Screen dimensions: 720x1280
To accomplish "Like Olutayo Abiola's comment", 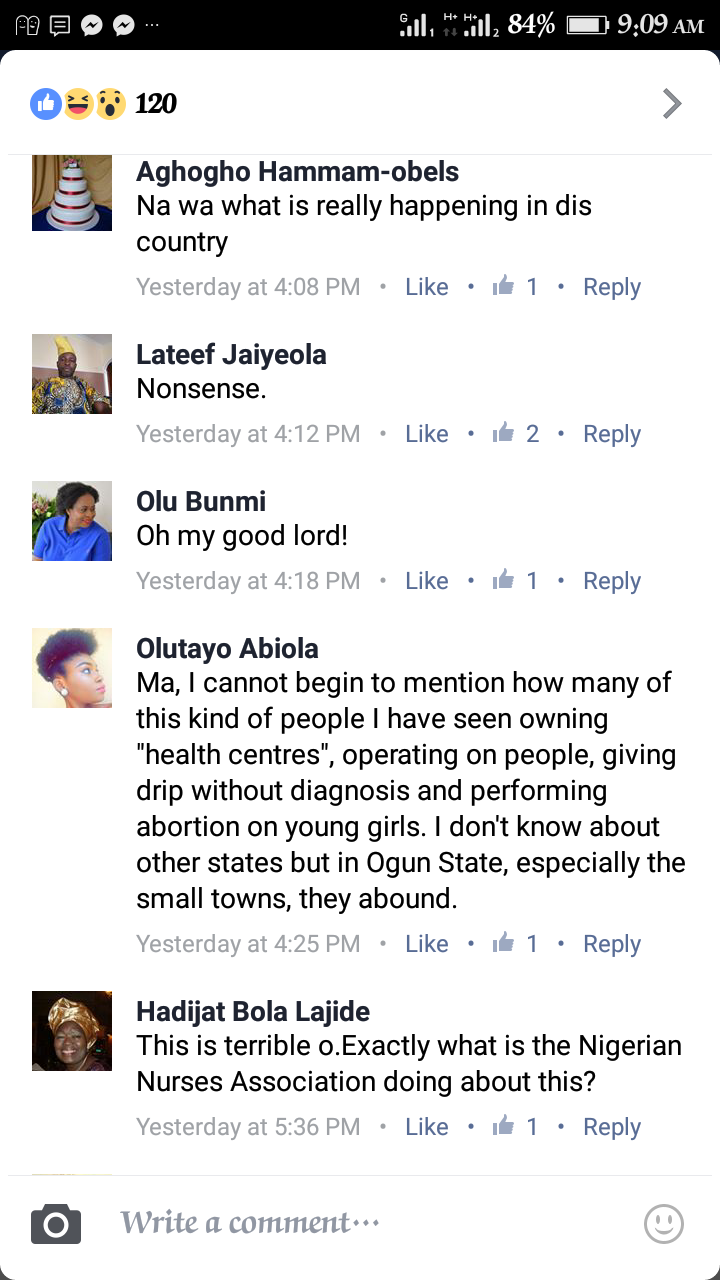I will 427,944.
